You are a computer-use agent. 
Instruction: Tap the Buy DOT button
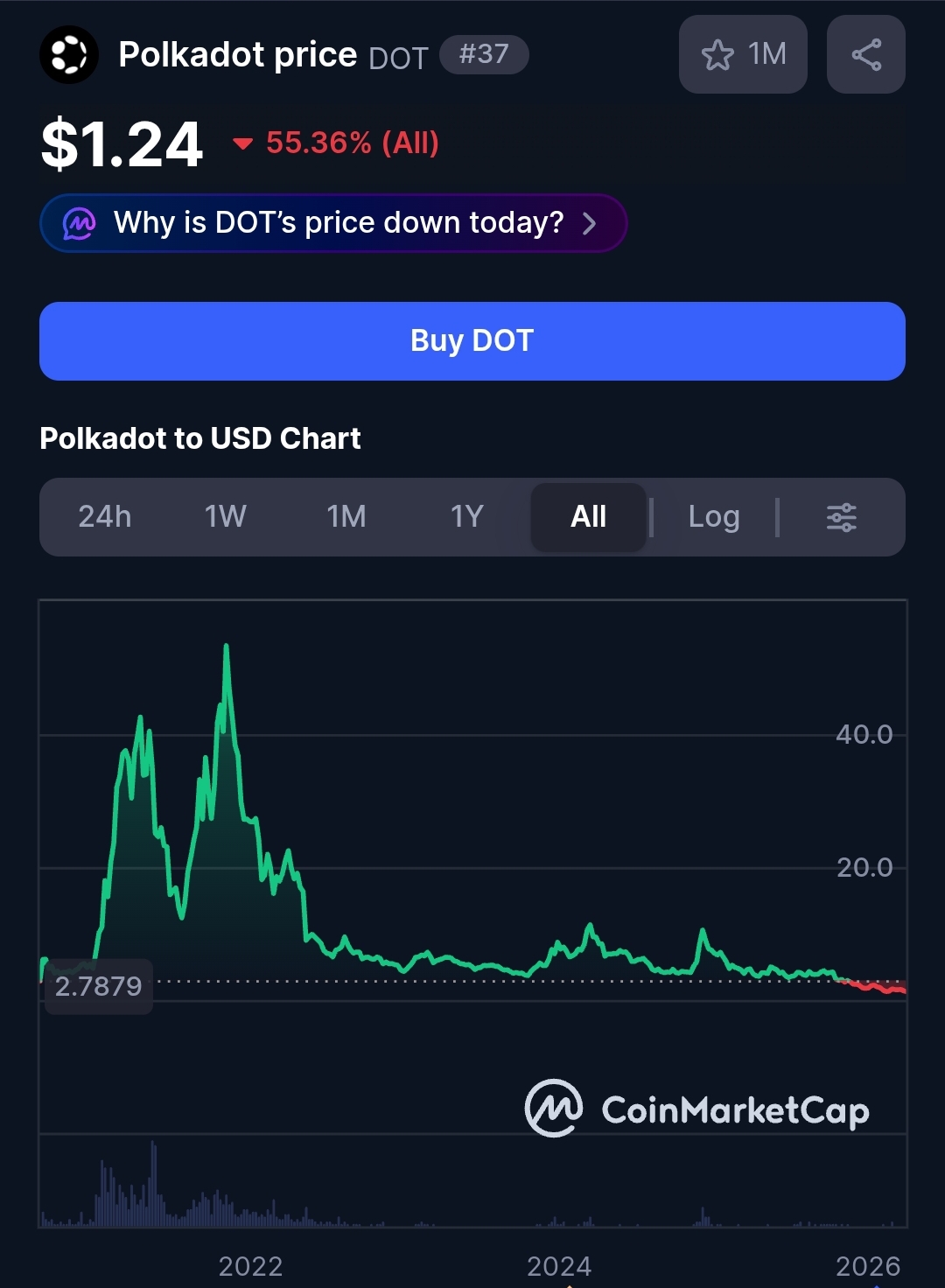(x=472, y=340)
